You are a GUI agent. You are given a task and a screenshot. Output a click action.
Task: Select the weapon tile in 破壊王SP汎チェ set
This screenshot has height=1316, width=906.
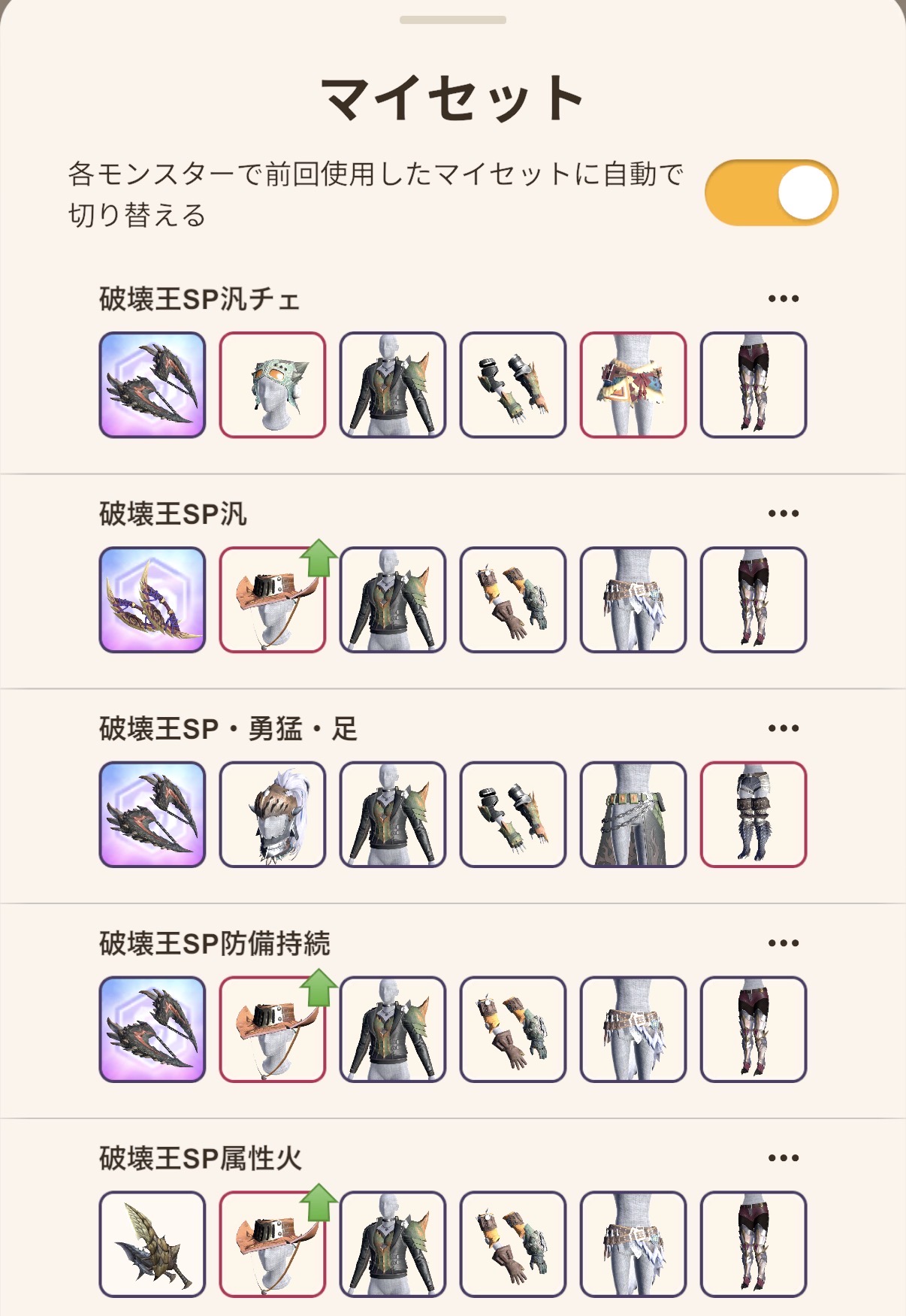pyautogui.click(x=153, y=385)
